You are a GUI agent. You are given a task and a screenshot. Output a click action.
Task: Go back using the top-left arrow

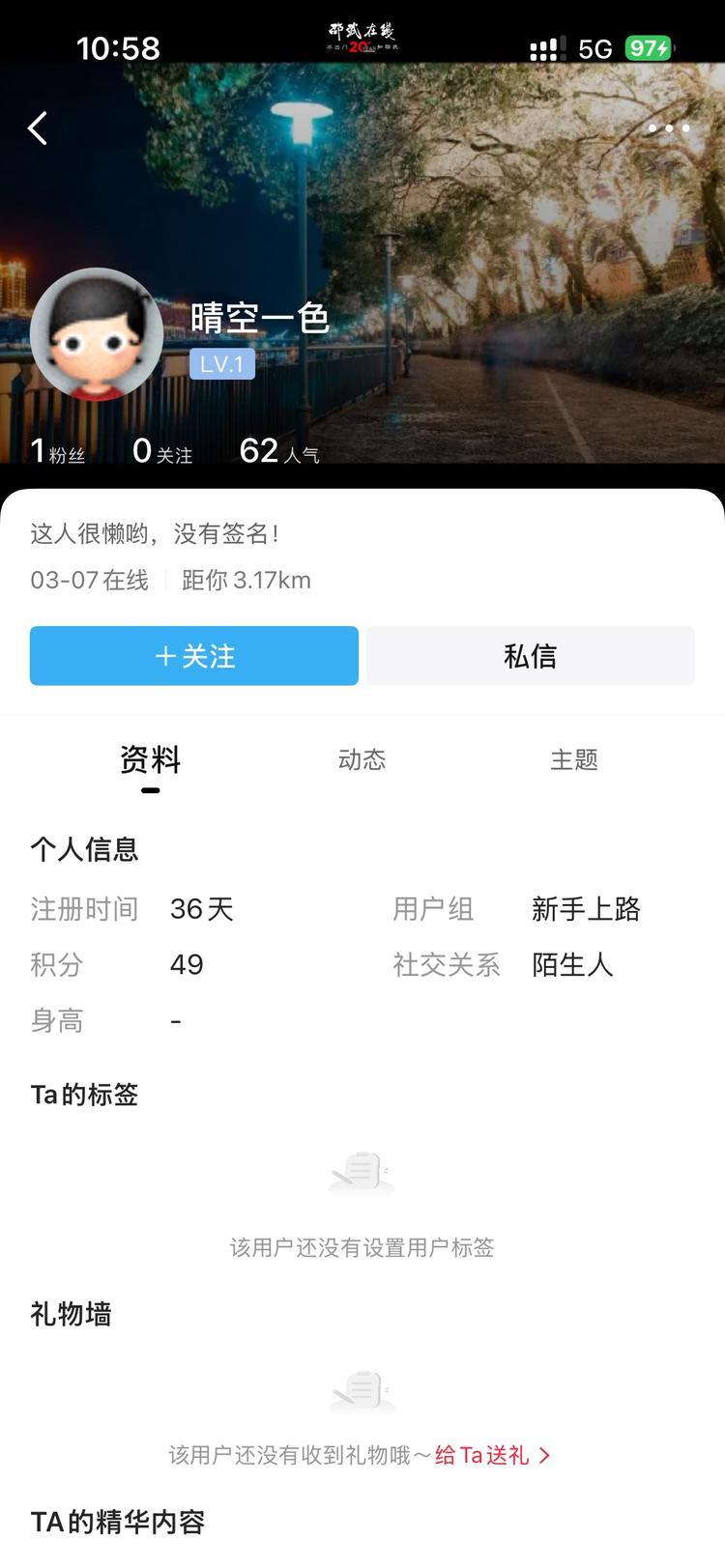[38, 128]
